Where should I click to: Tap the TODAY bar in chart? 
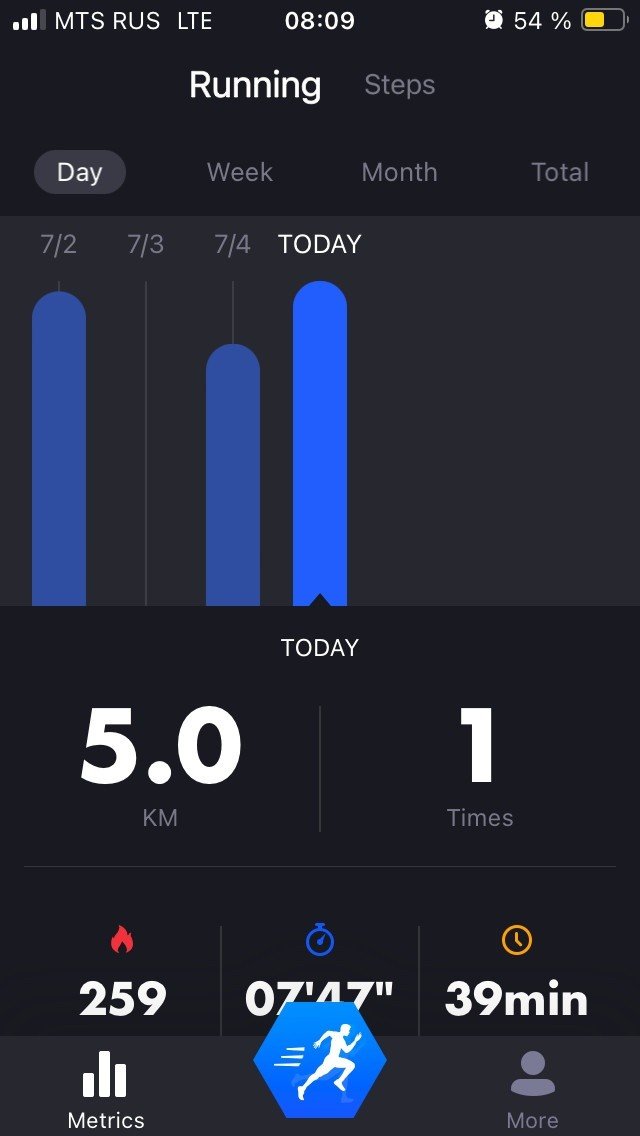click(320, 443)
